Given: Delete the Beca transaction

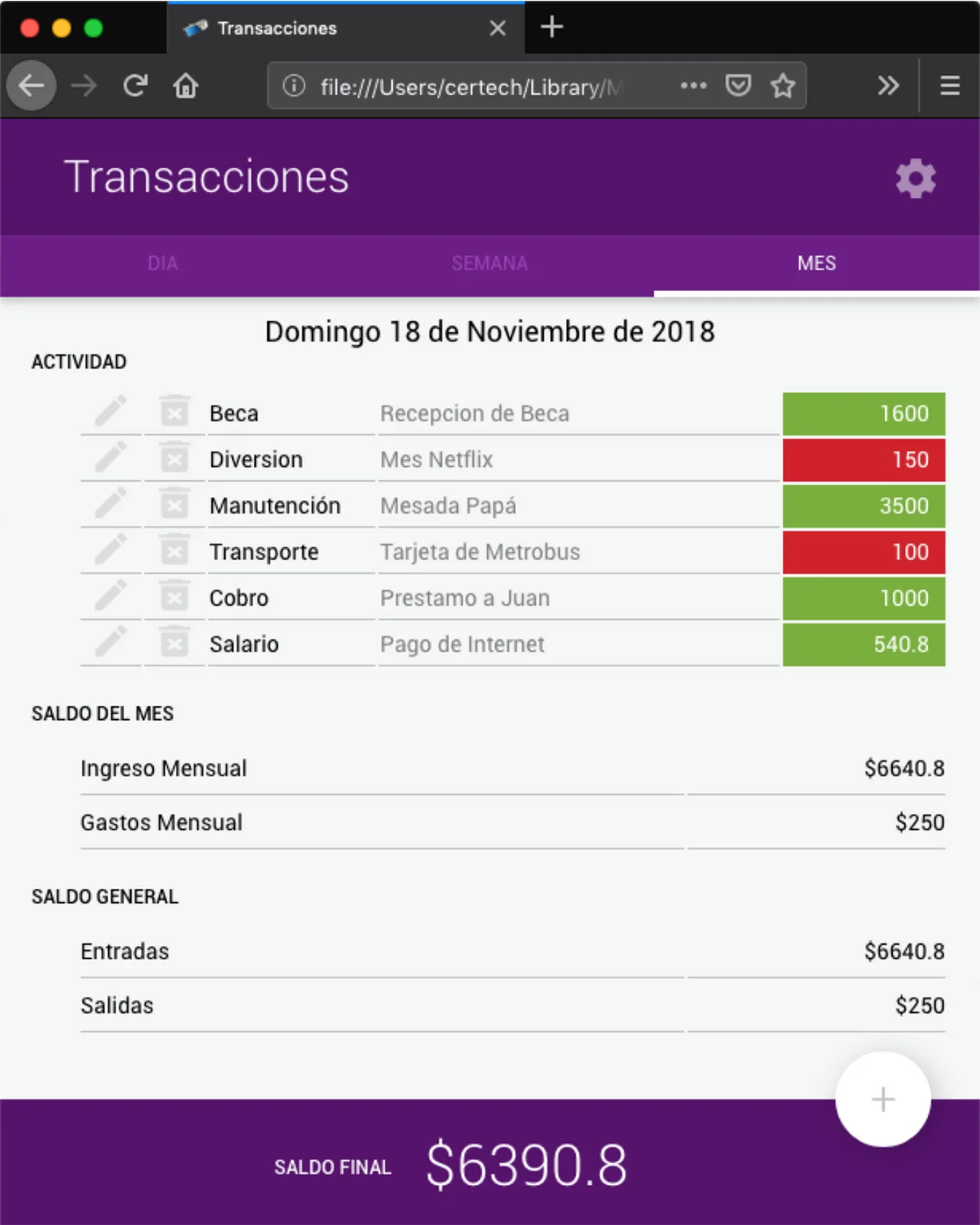Looking at the screenshot, I should (175, 412).
